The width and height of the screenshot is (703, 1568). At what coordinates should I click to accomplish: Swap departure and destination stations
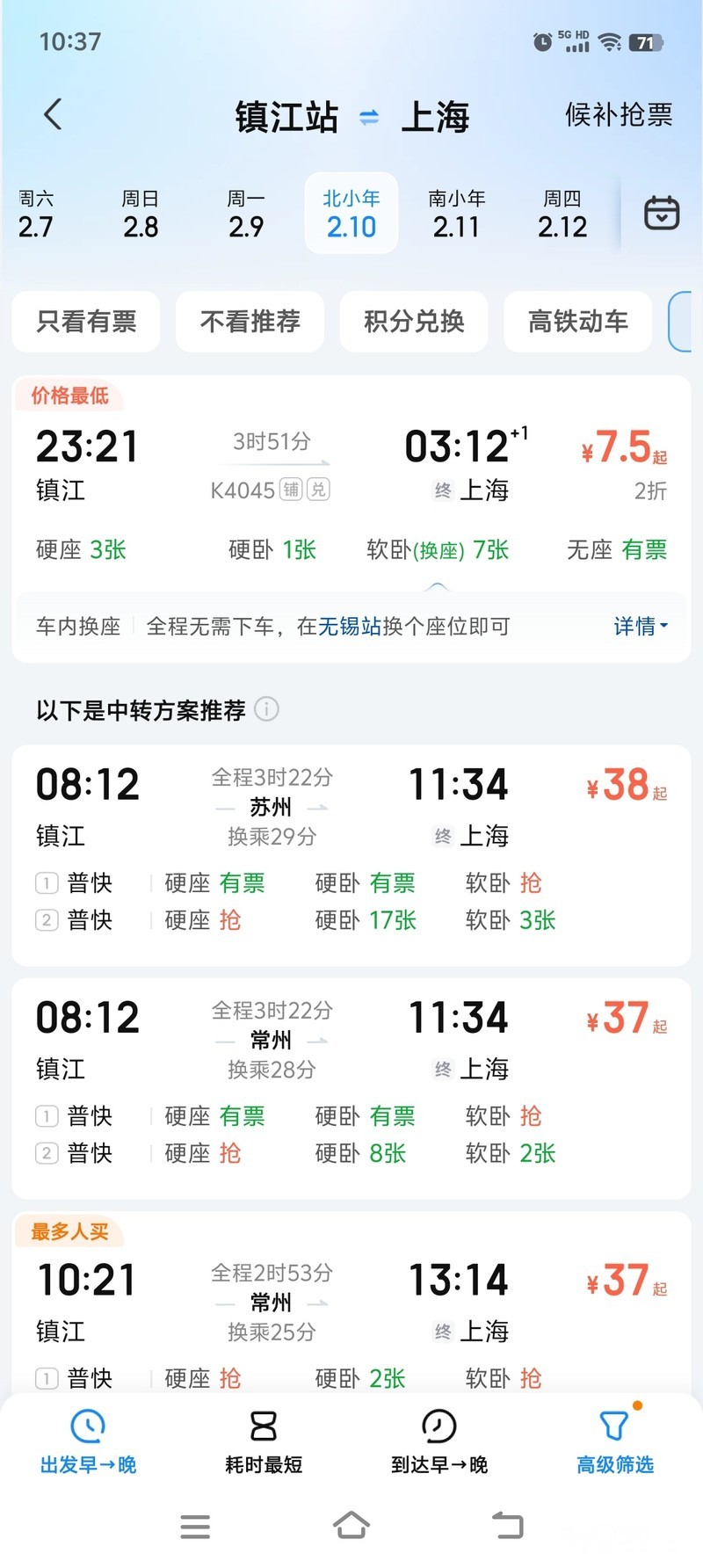click(369, 117)
